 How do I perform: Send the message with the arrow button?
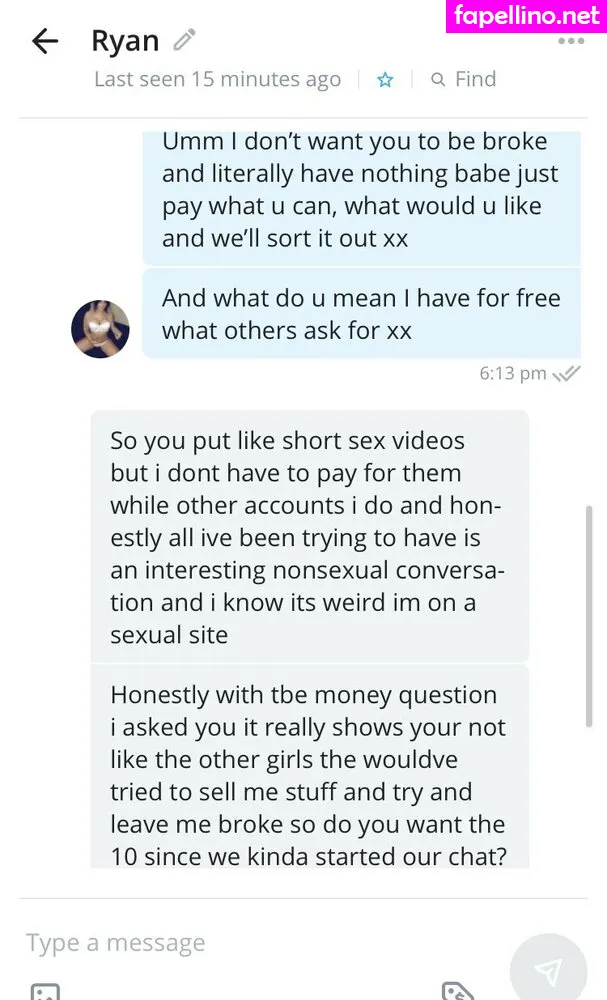pyautogui.click(x=548, y=970)
